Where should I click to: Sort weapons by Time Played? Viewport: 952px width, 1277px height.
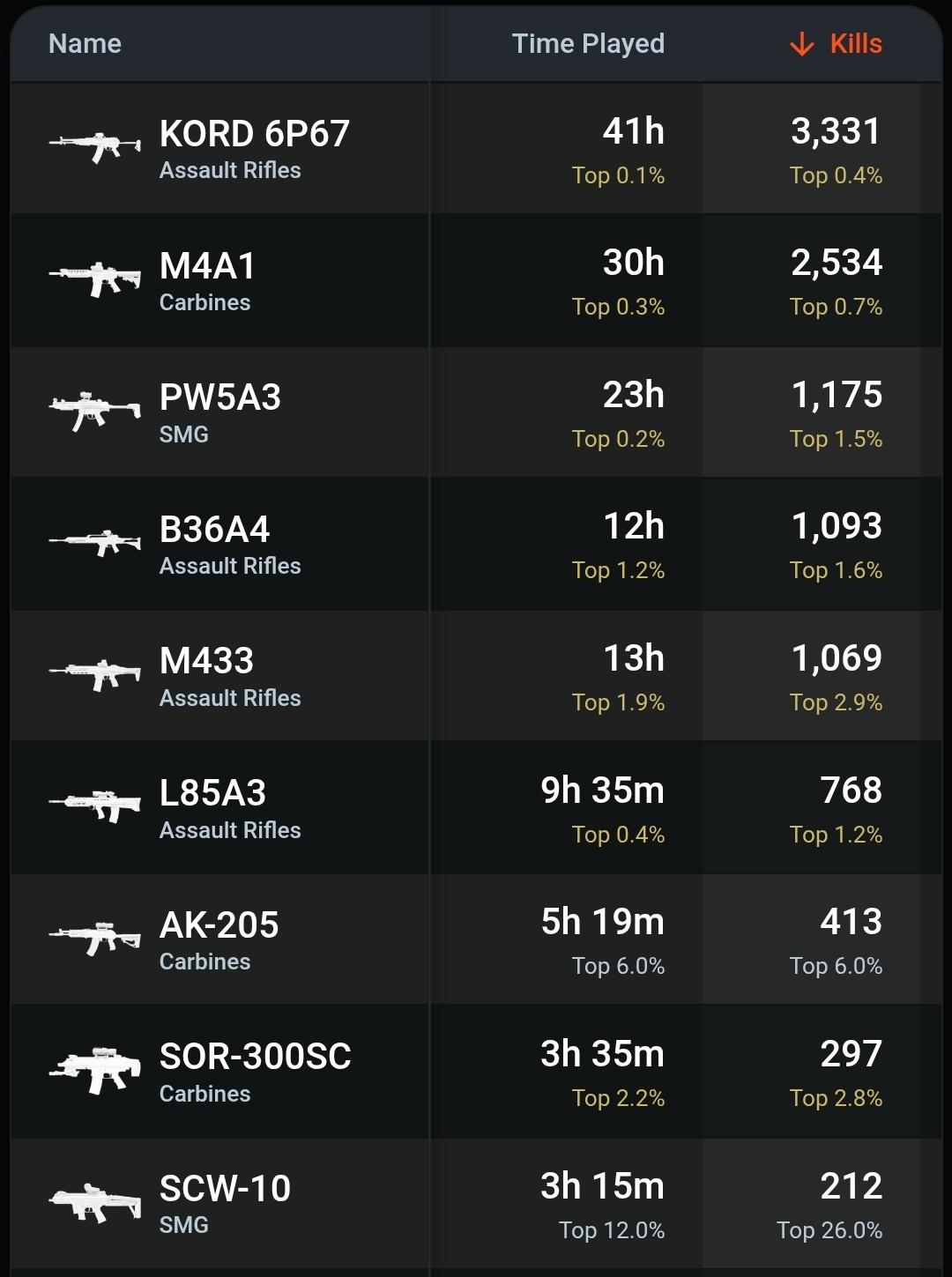pyautogui.click(x=588, y=44)
